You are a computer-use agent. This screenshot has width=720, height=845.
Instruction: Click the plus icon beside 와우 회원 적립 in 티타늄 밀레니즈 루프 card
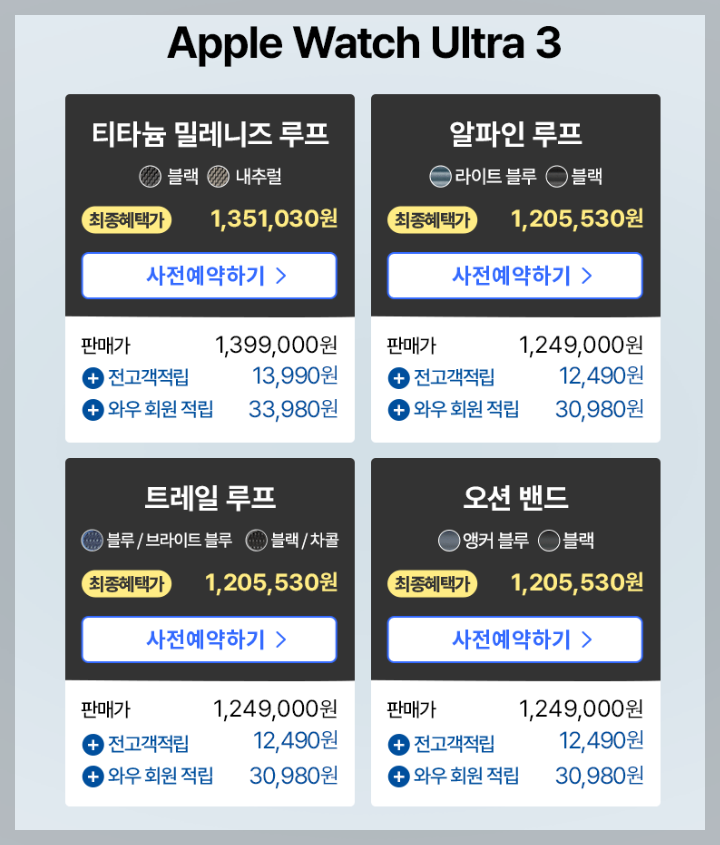pos(92,409)
